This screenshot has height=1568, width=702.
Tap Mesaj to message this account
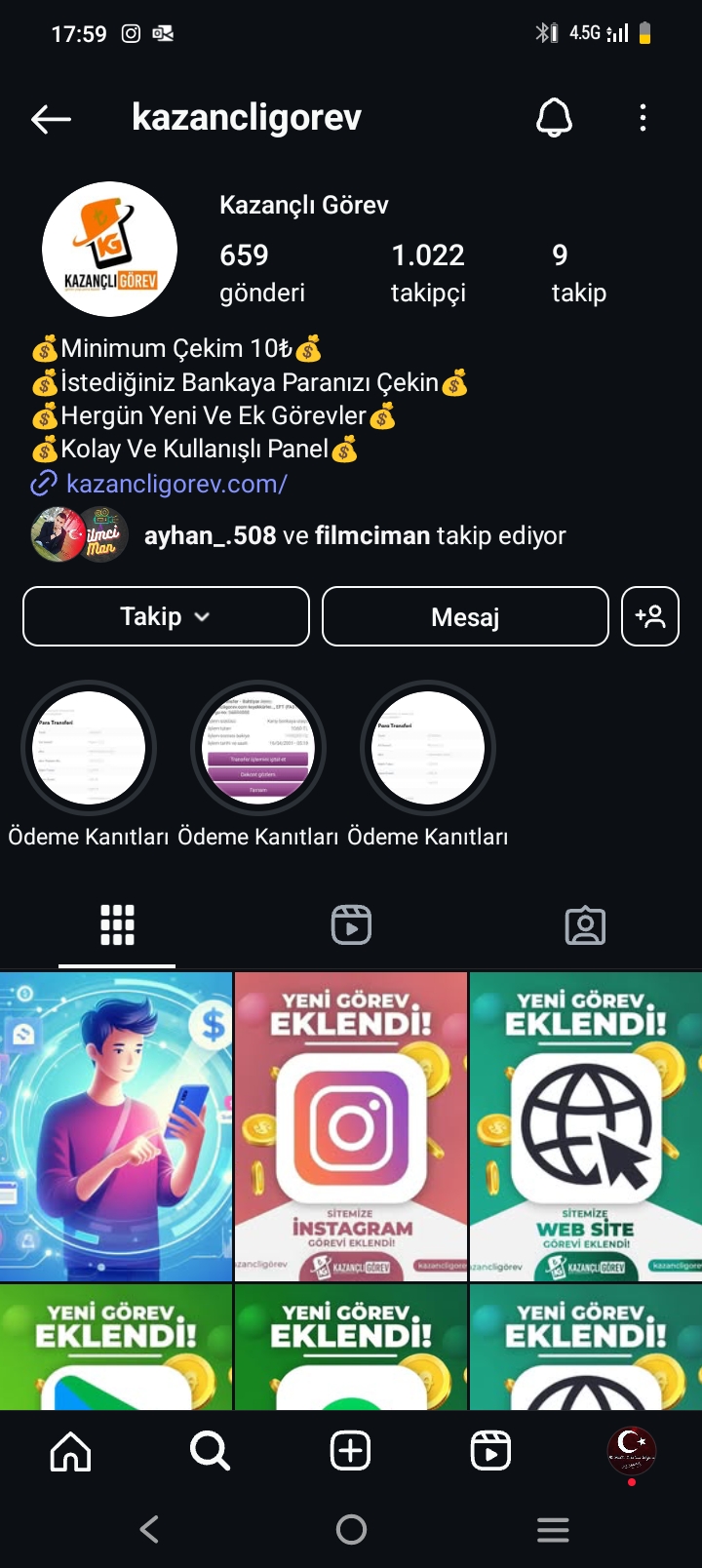pos(465,616)
